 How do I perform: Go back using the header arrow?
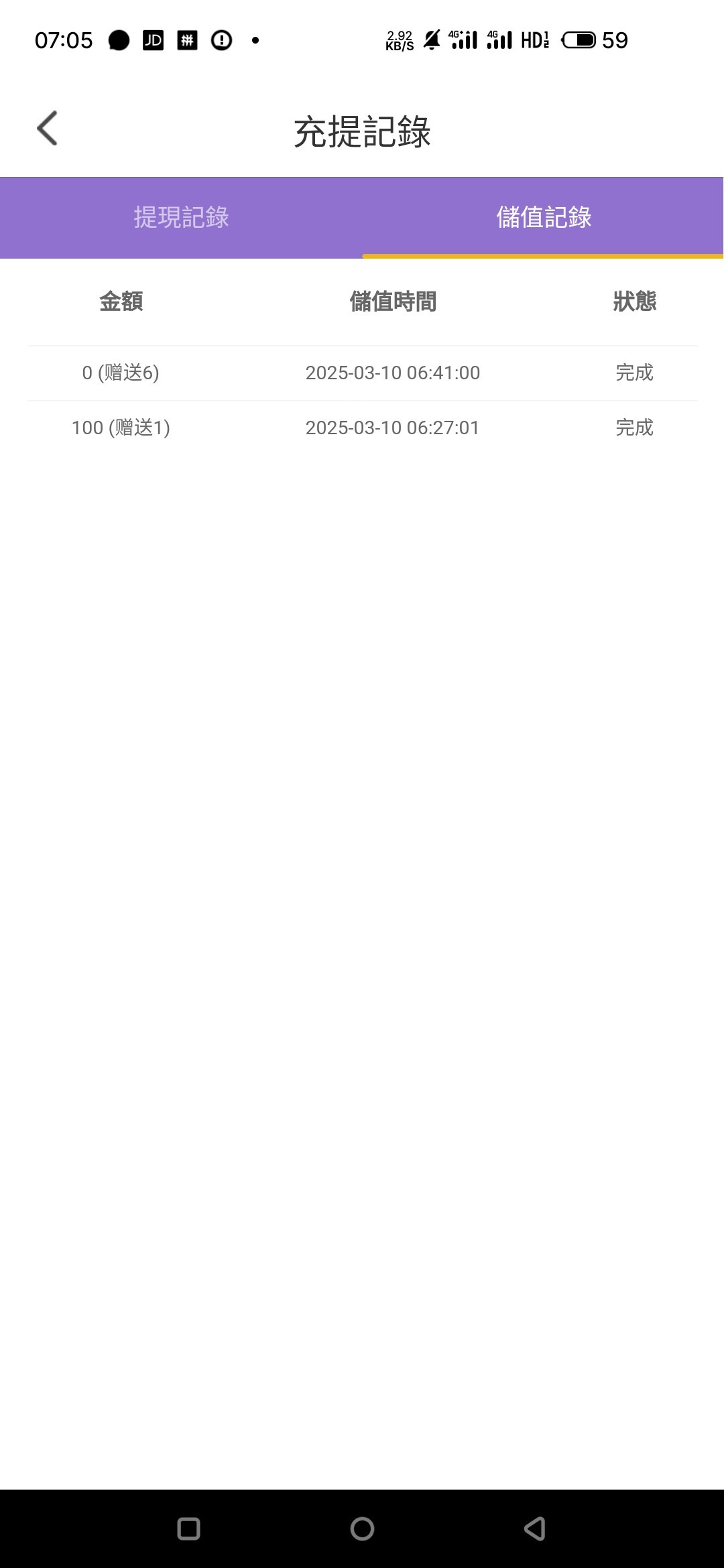point(47,128)
